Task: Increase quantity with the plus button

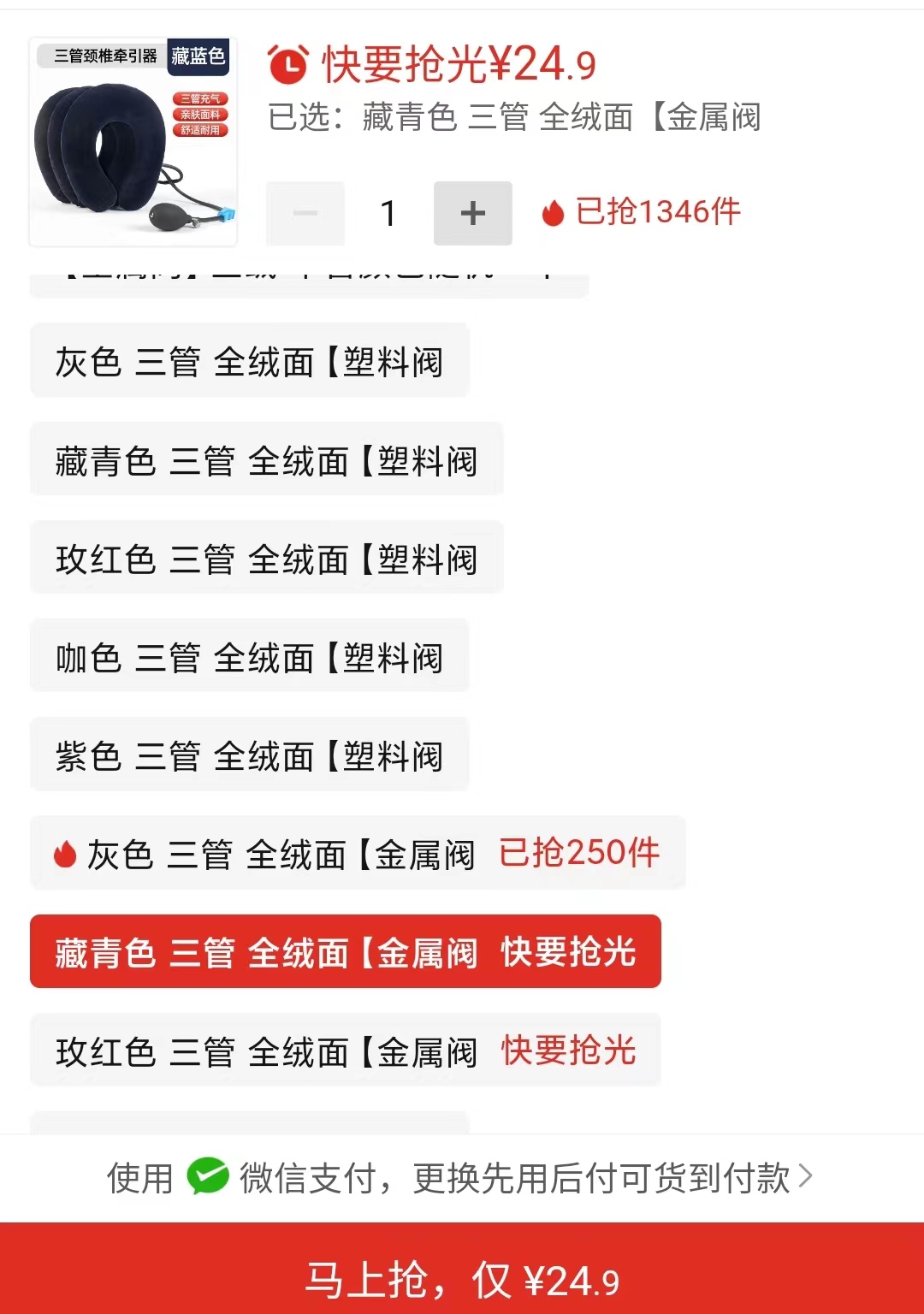Action: (x=472, y=213)
